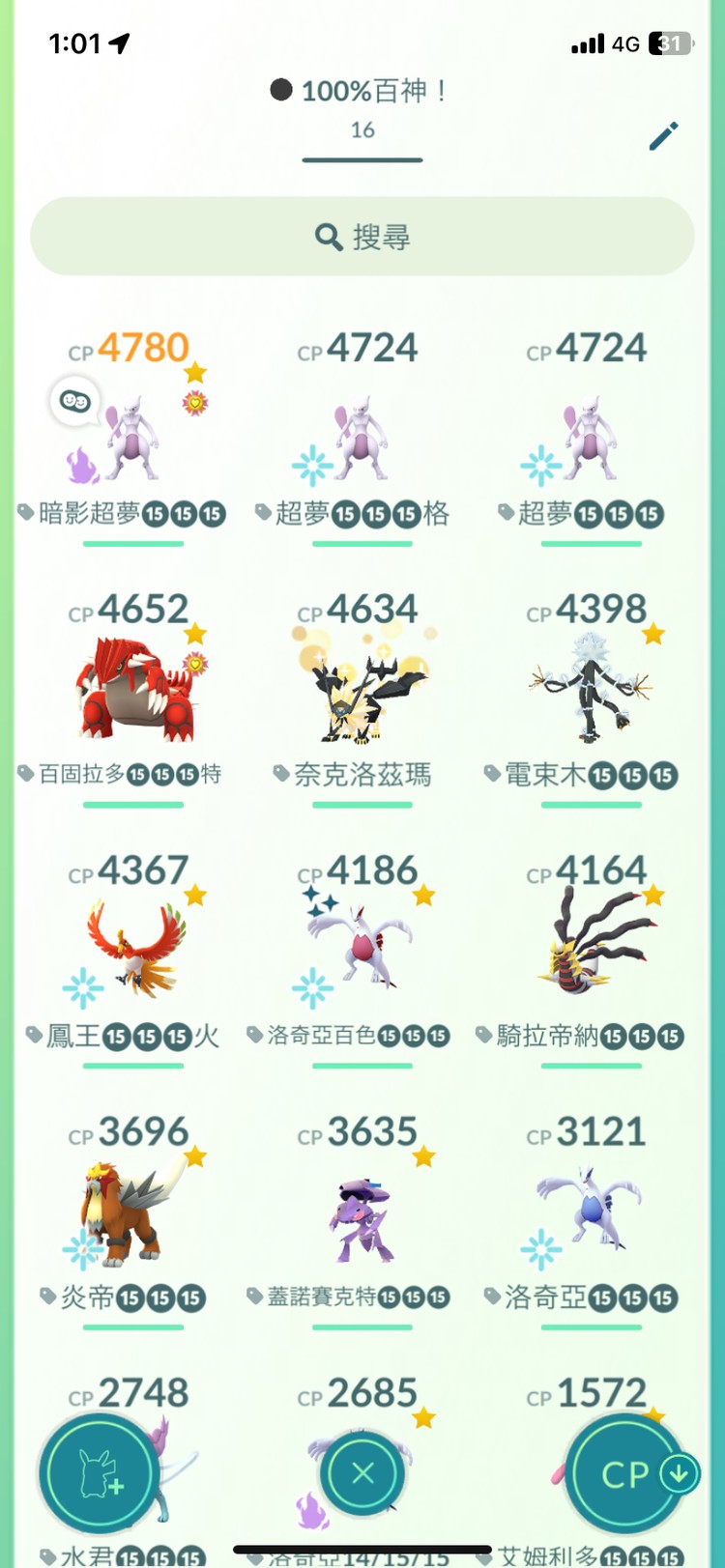Image resolution: width=725 pixels, height=1568 pixels.
Task: Close the Pokémon list
Action: pos(362,1472)
